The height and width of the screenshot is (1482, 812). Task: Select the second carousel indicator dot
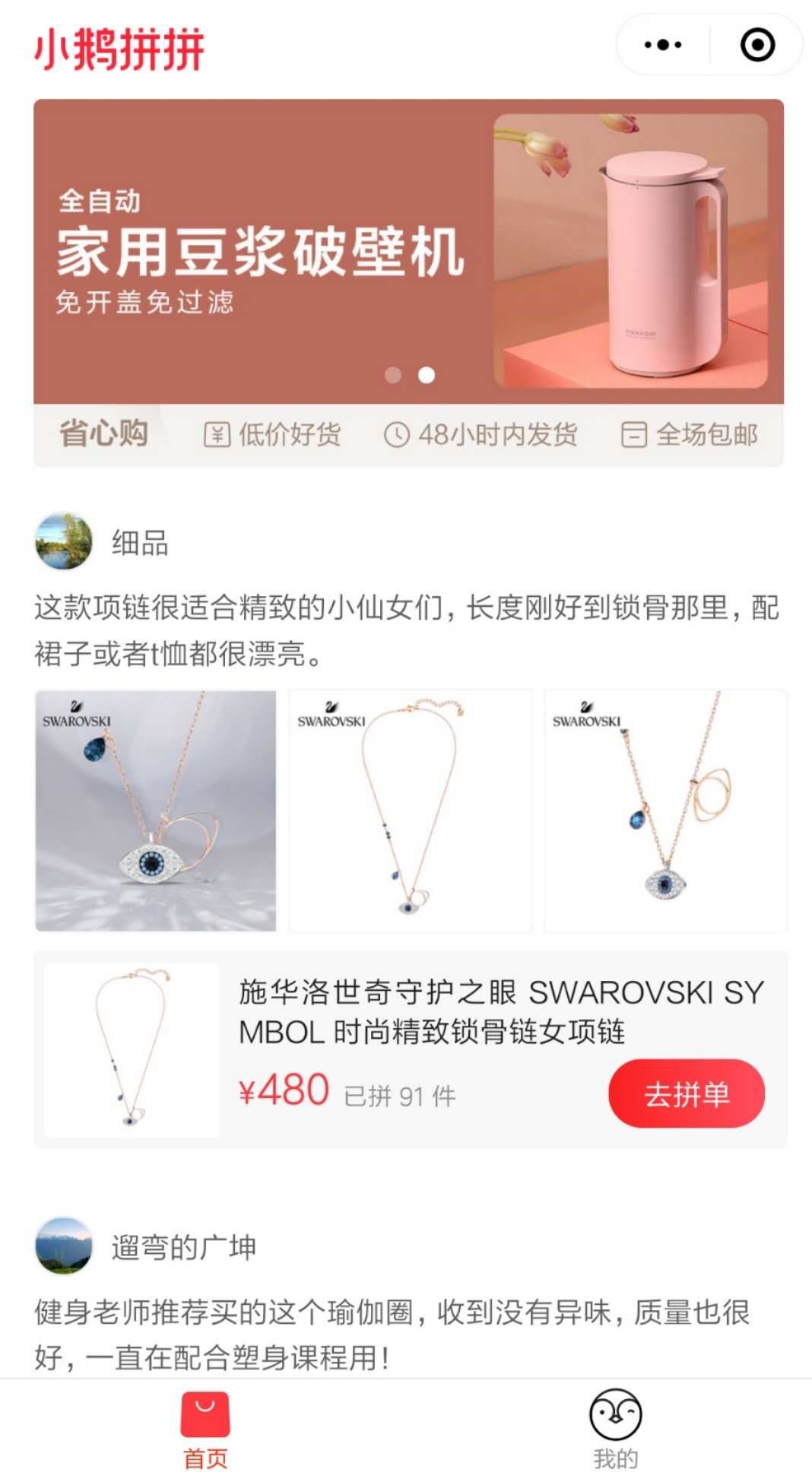(x=425, y=374)
